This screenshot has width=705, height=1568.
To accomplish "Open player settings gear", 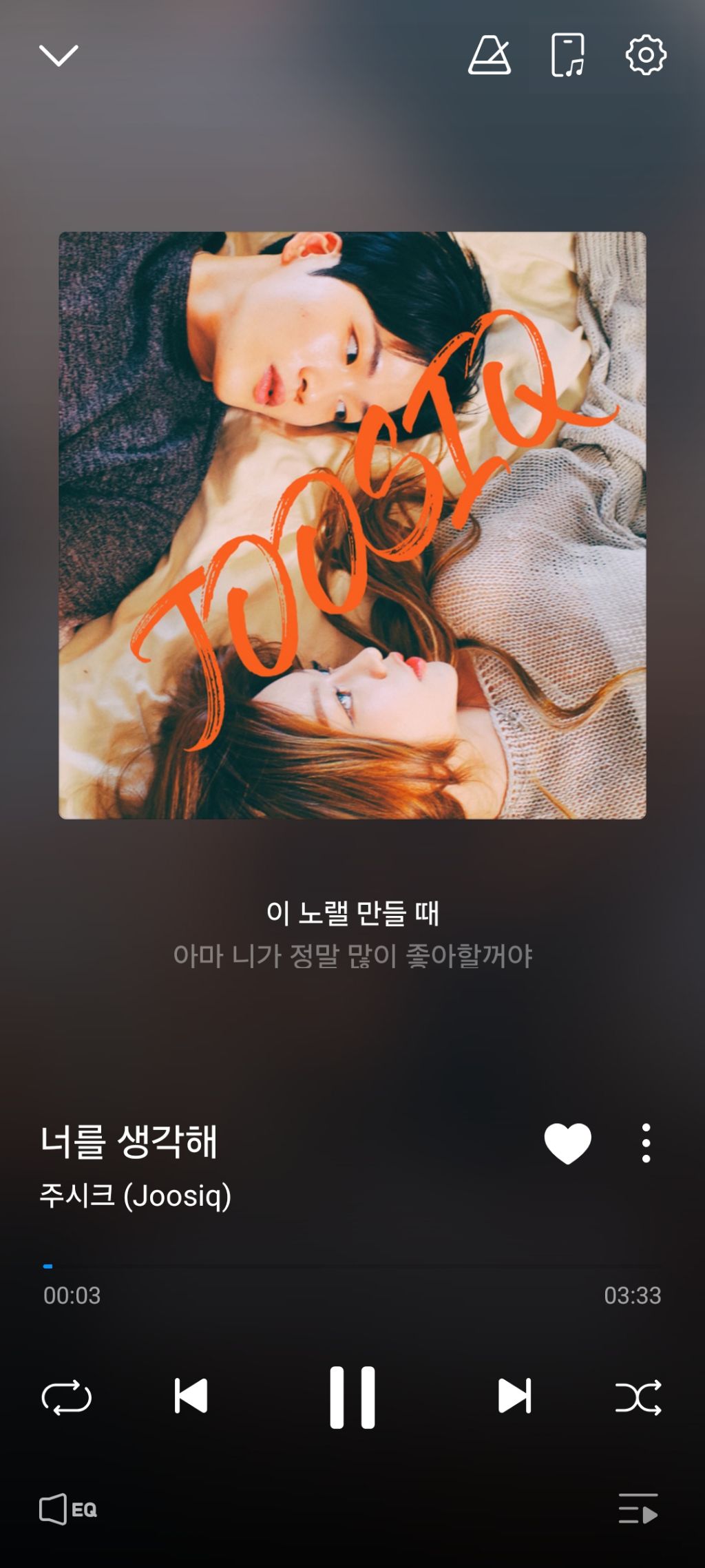I will pos(645,55).
